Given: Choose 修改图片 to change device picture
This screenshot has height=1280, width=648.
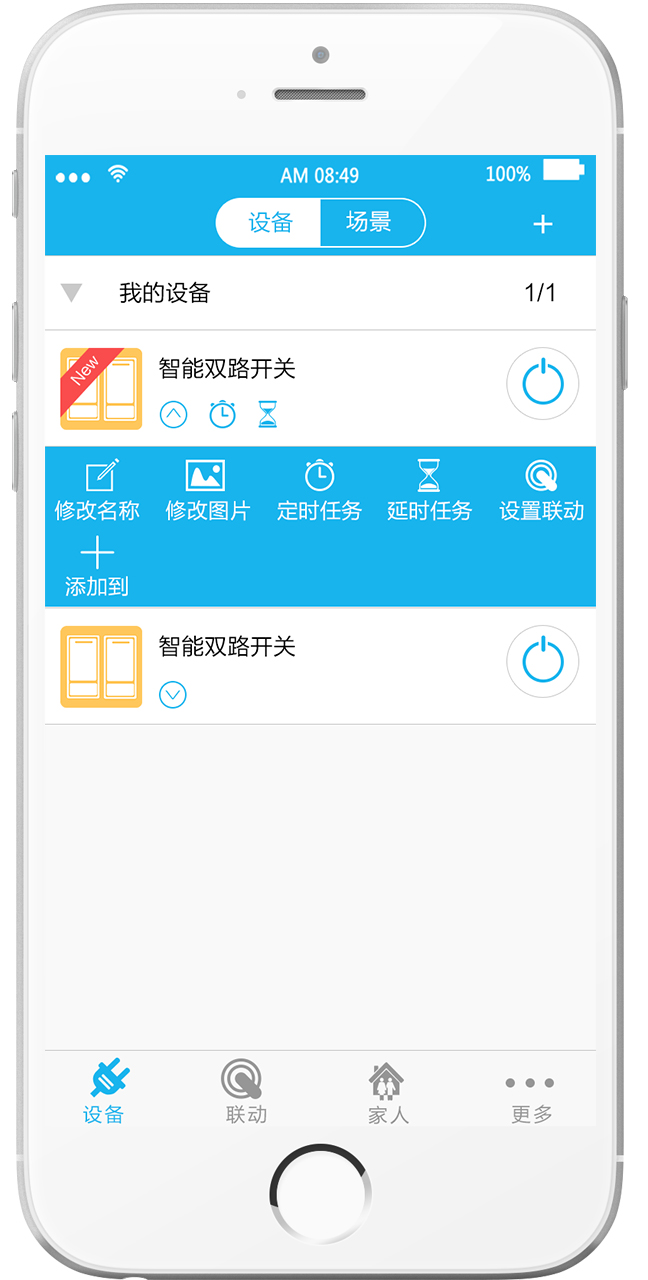Looking at the screenshot, I should 207,490.
